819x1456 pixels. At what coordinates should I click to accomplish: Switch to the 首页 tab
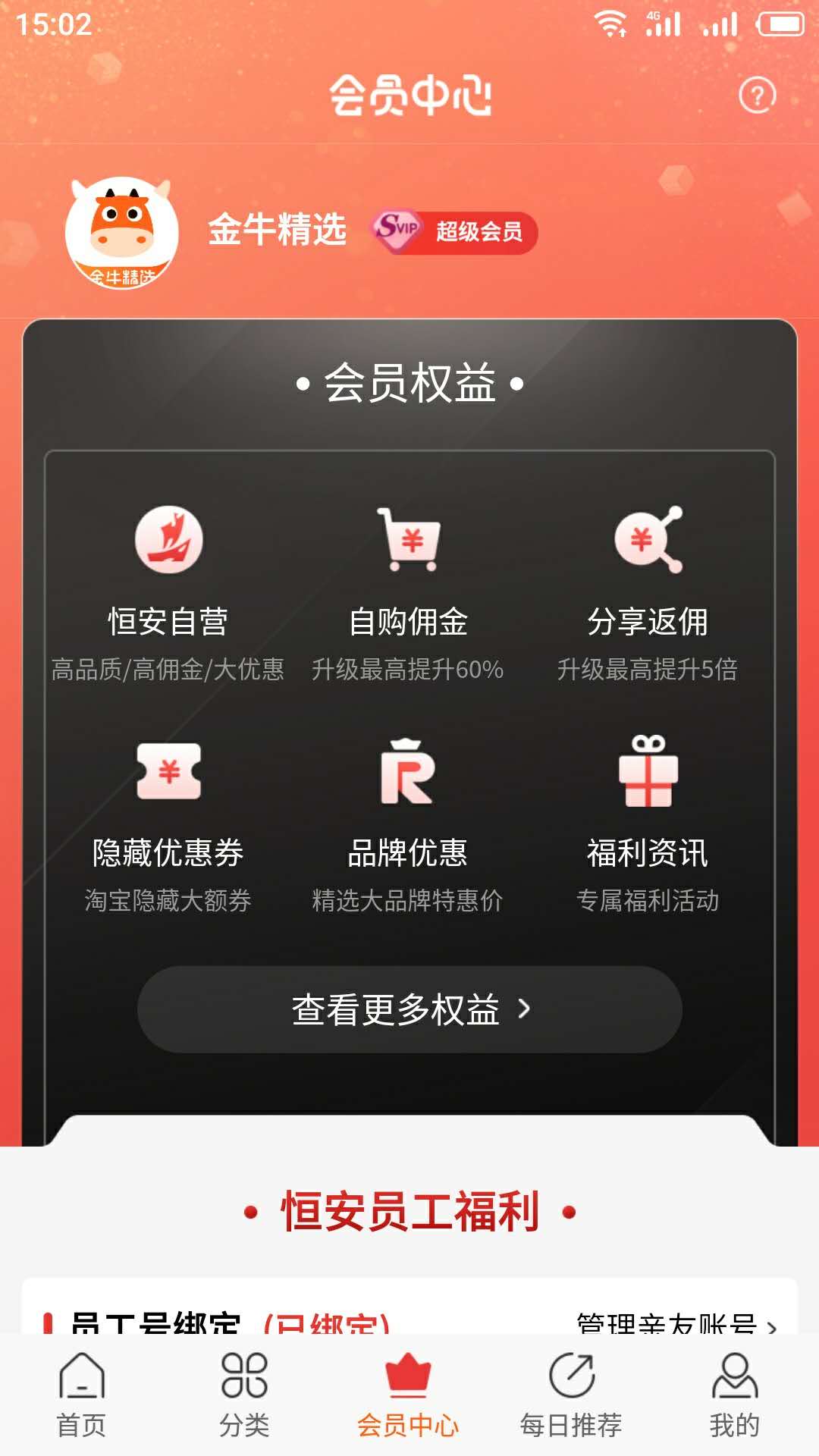[x=81, y=1395]
